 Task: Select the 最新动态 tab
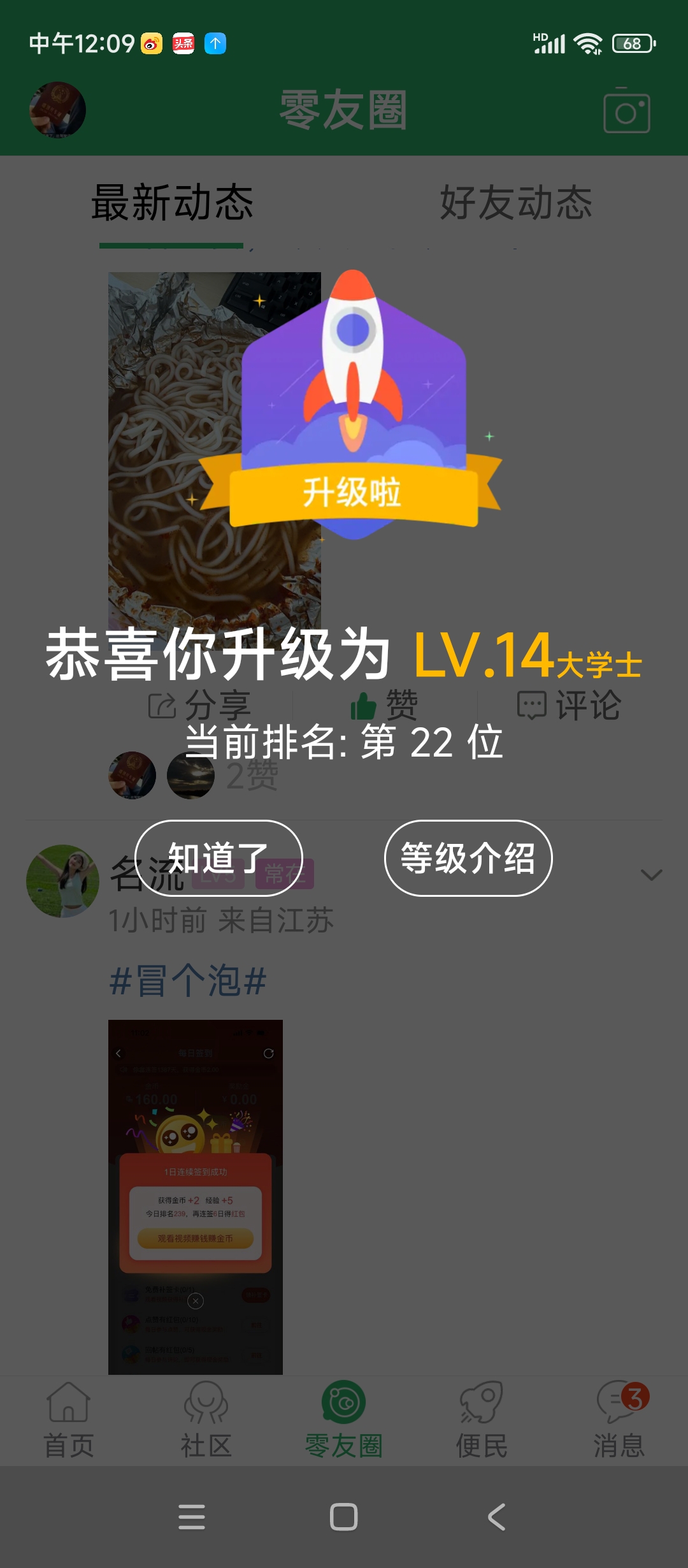(172, 203)
